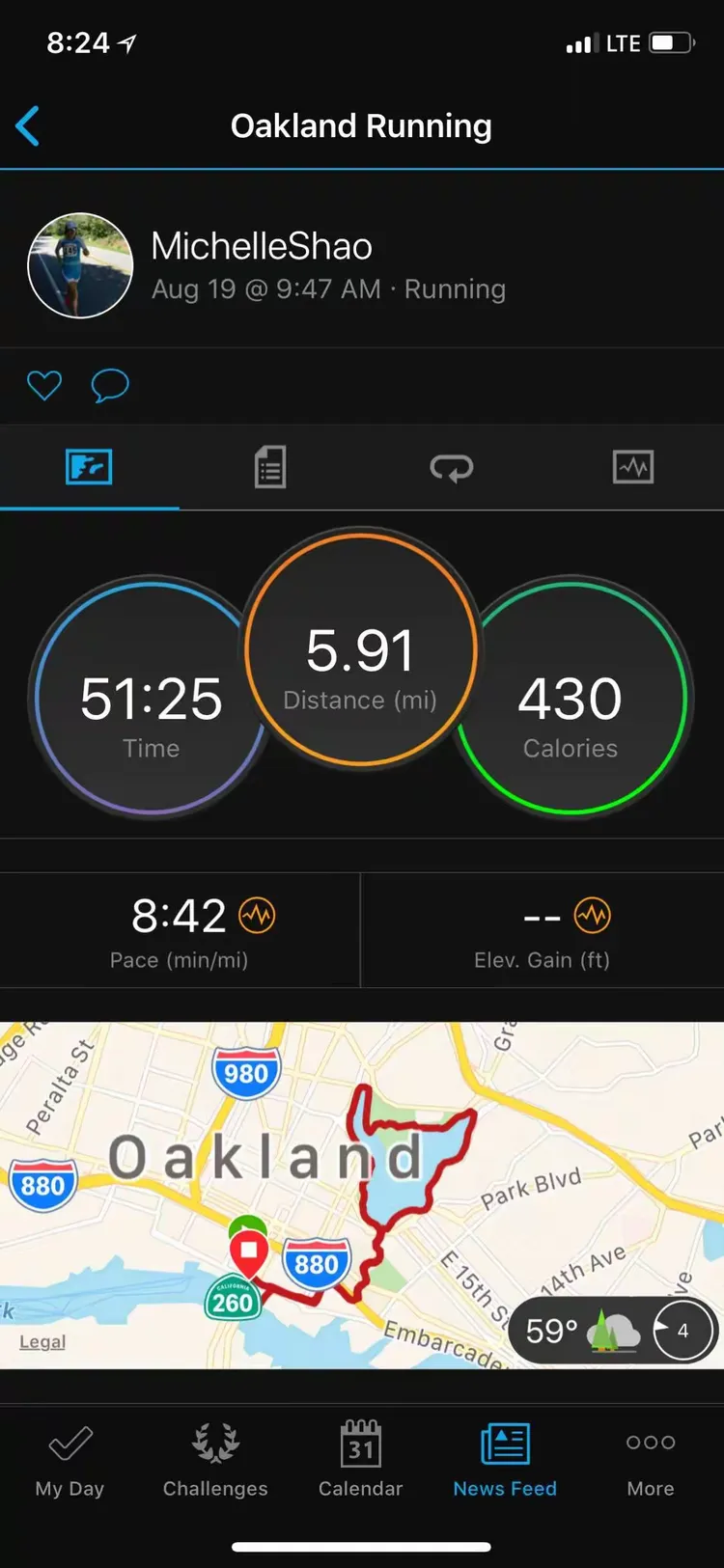Viewport: 724px width, 1568px height.
Task: Open the More menu tab
Action: (650, 1460)
